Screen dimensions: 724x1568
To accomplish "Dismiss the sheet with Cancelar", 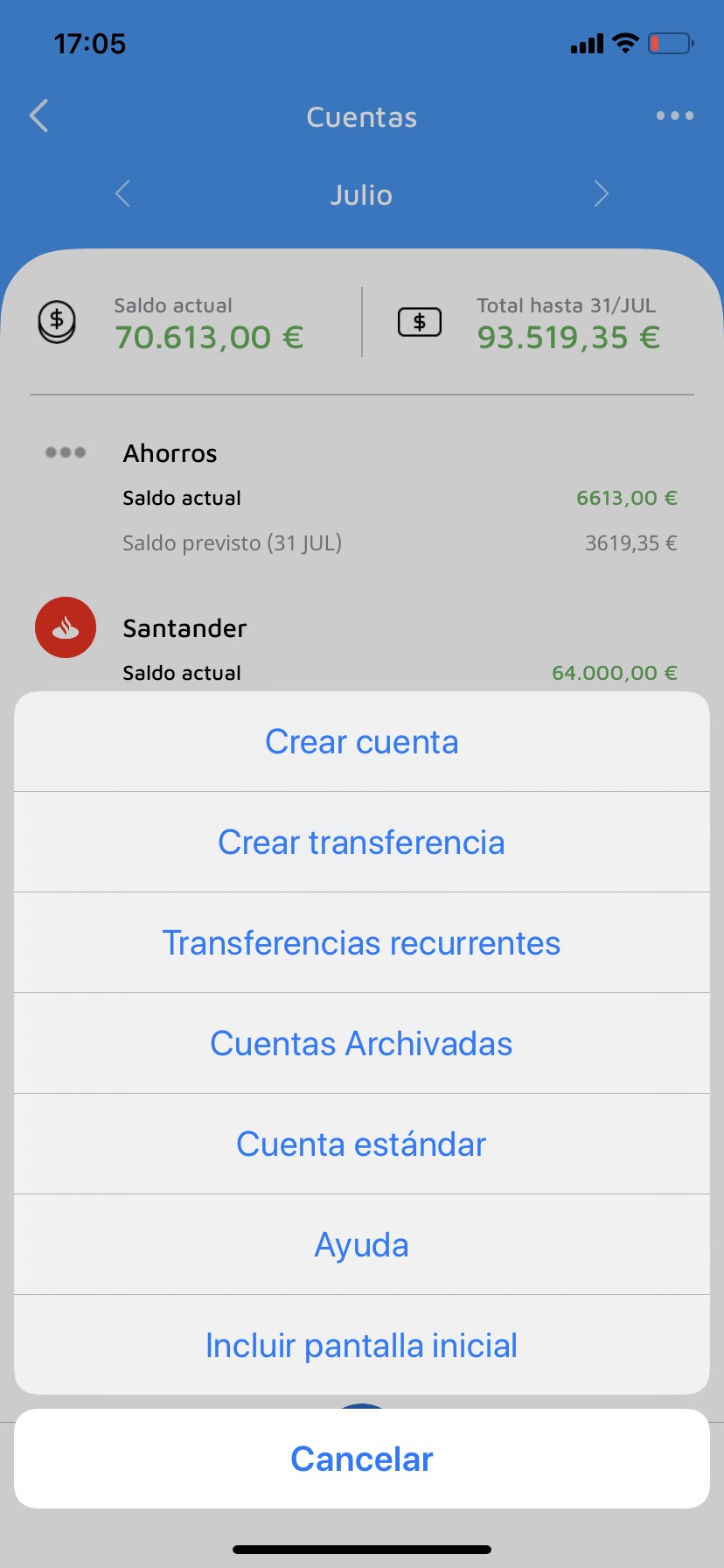I will pos(362,1459).
